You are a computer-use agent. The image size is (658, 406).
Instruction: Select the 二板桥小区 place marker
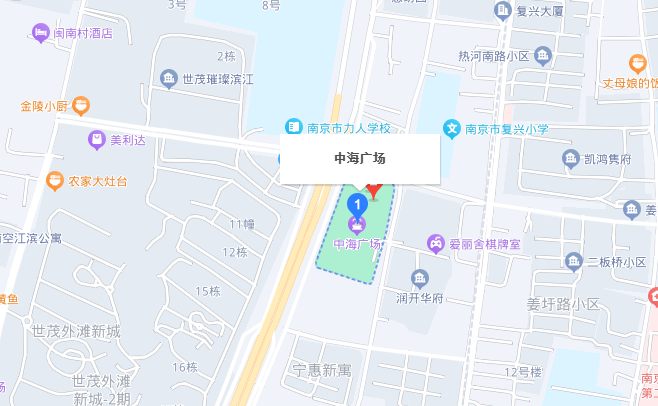point(571,262)
